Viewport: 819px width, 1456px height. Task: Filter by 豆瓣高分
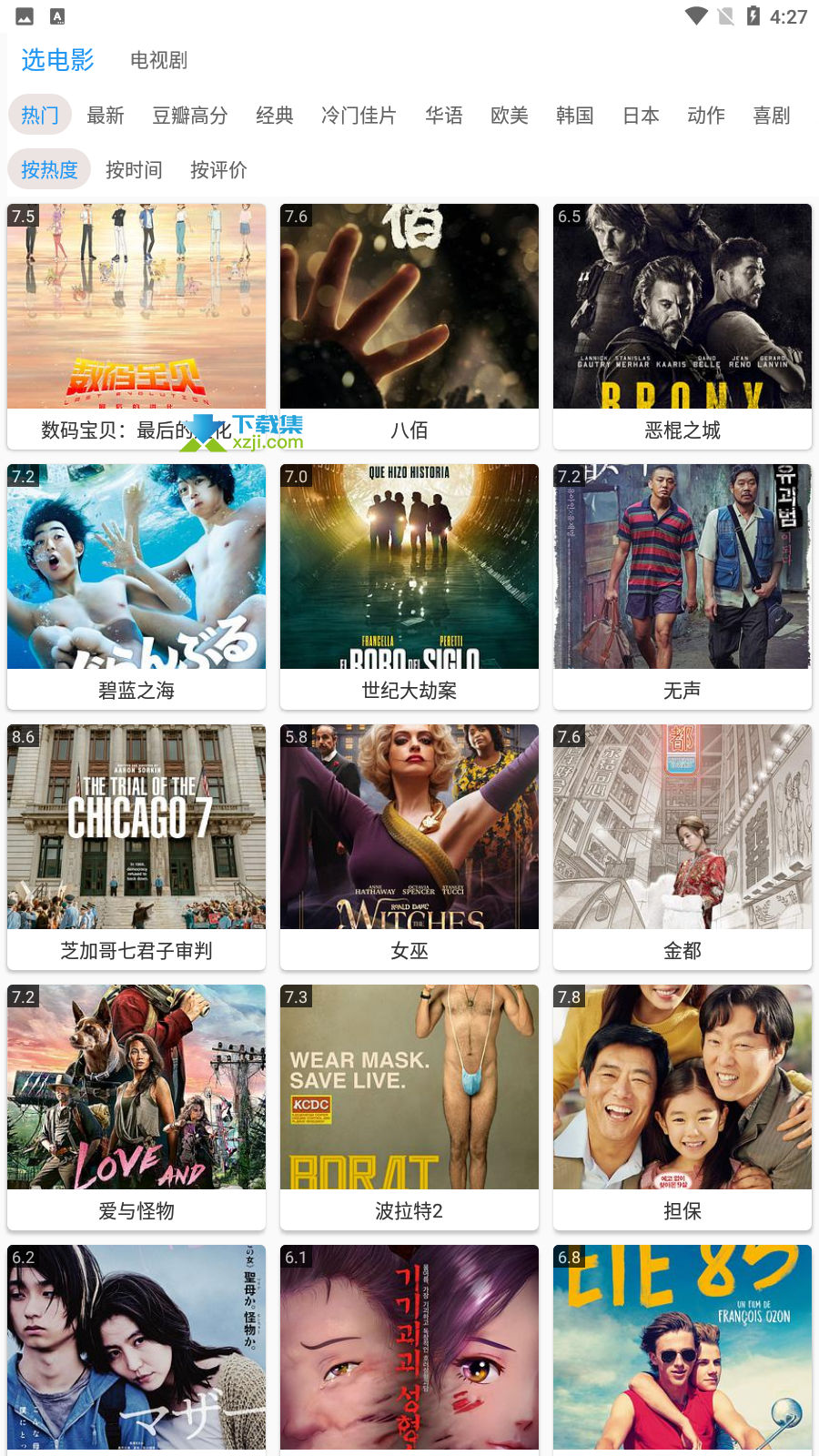pyautogui.click(x=189, y=116)
